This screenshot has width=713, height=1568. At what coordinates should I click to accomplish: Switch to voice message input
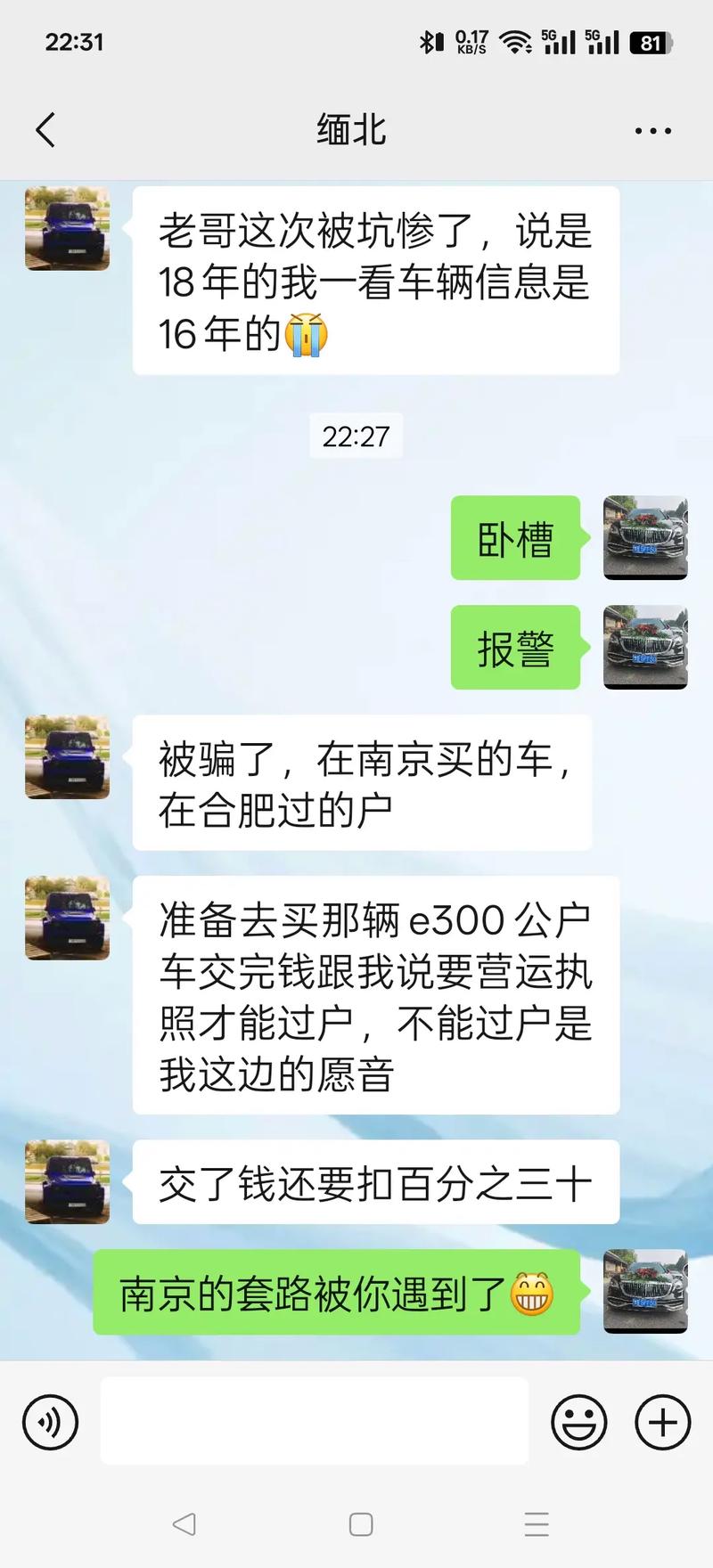click(x=51, y=1422)
